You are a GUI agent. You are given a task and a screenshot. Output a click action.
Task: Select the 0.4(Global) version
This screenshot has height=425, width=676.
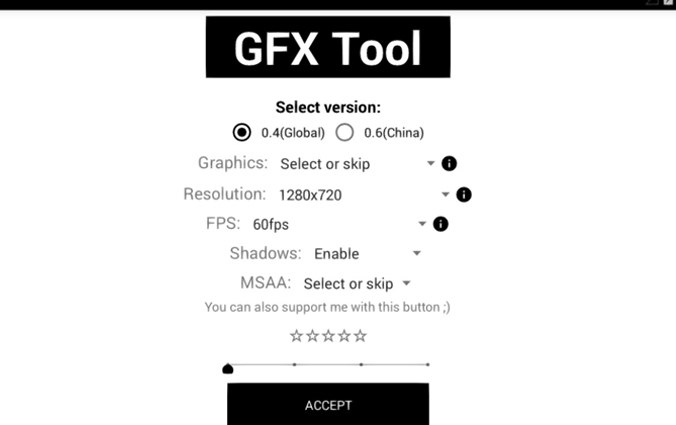[x=242, y=132]
